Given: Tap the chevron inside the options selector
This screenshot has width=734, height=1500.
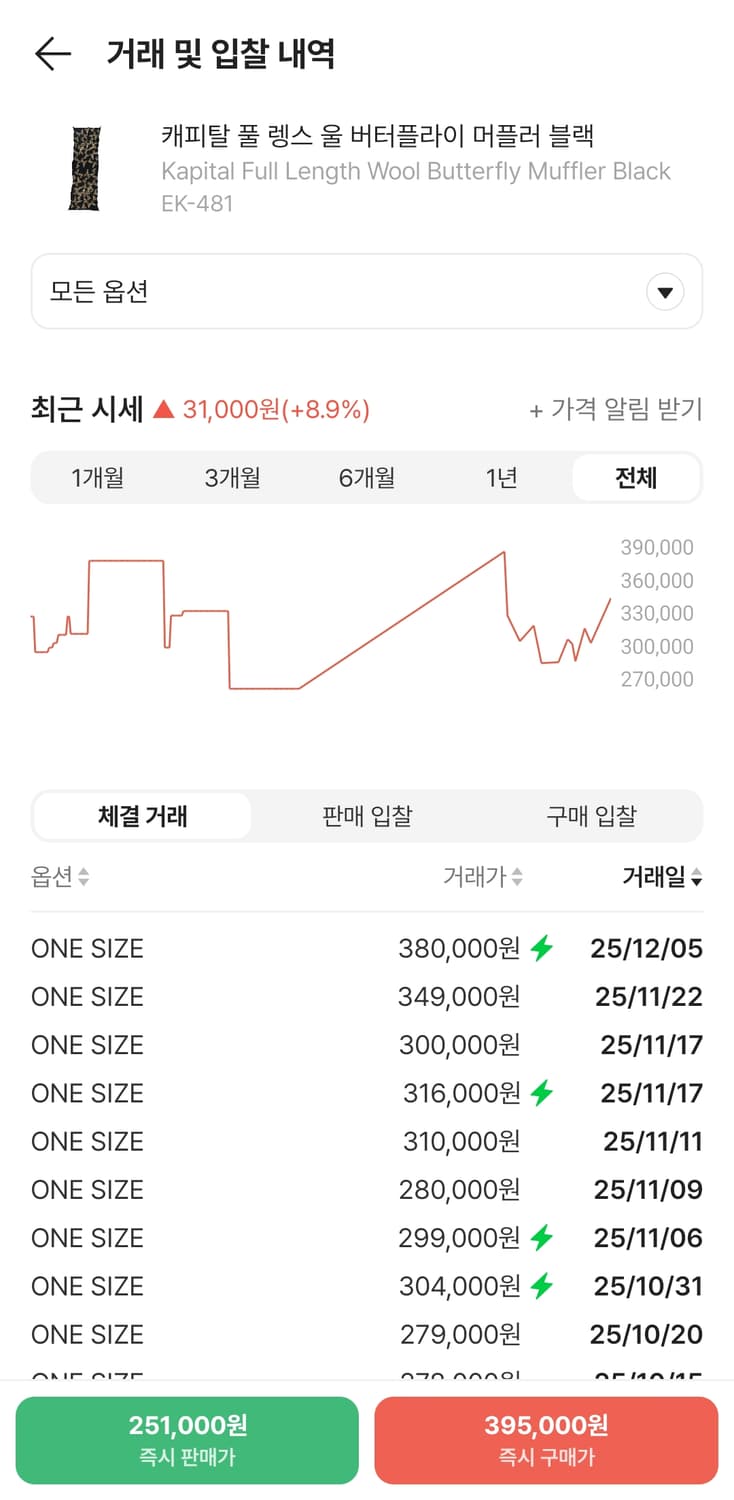Looking at the screenshot, I should click(x=663, y=291).
